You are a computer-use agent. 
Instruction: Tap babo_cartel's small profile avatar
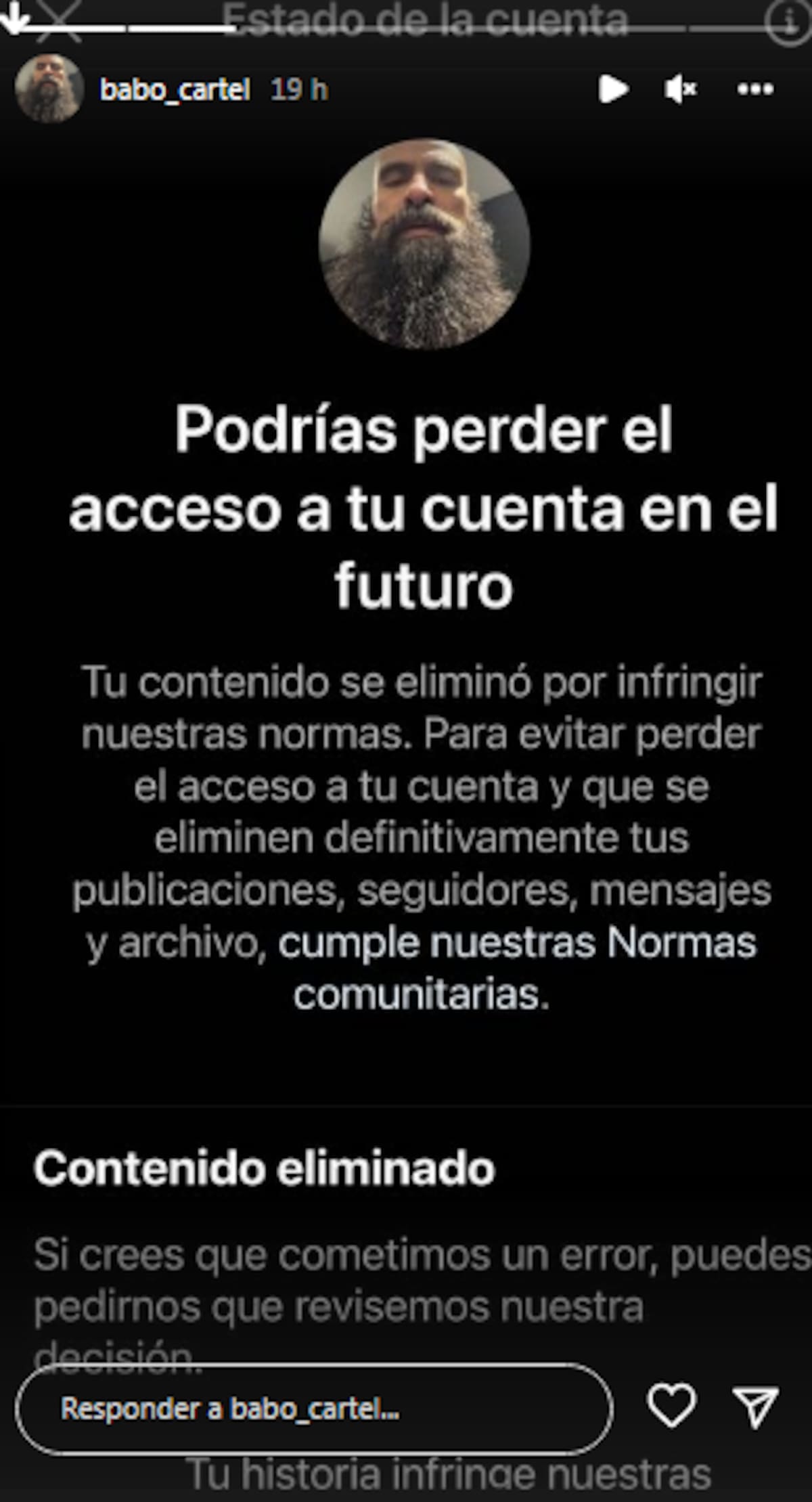click(x=49, y=89)
